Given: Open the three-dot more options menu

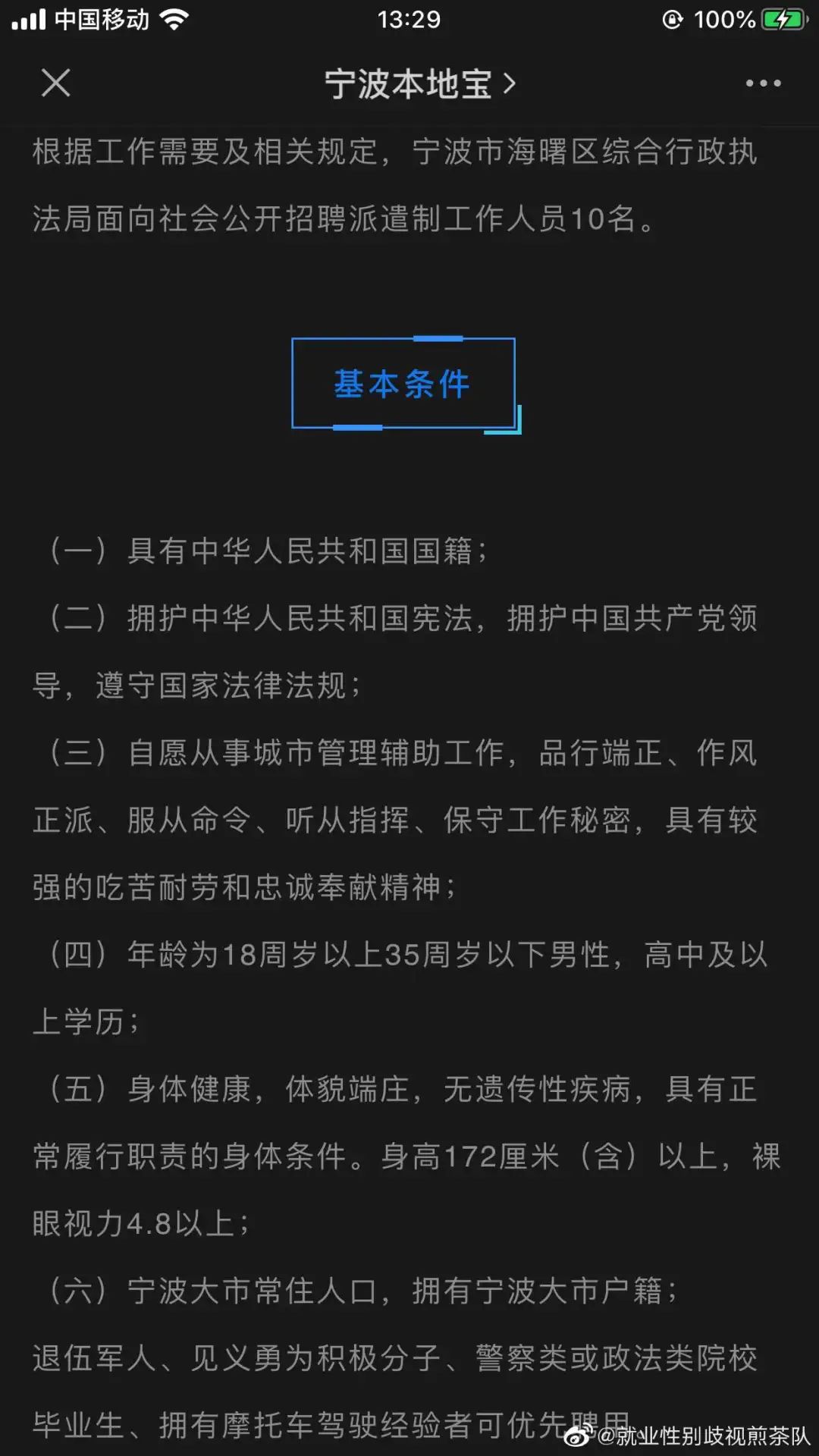Looking at the screenshot, I should 763,83.
